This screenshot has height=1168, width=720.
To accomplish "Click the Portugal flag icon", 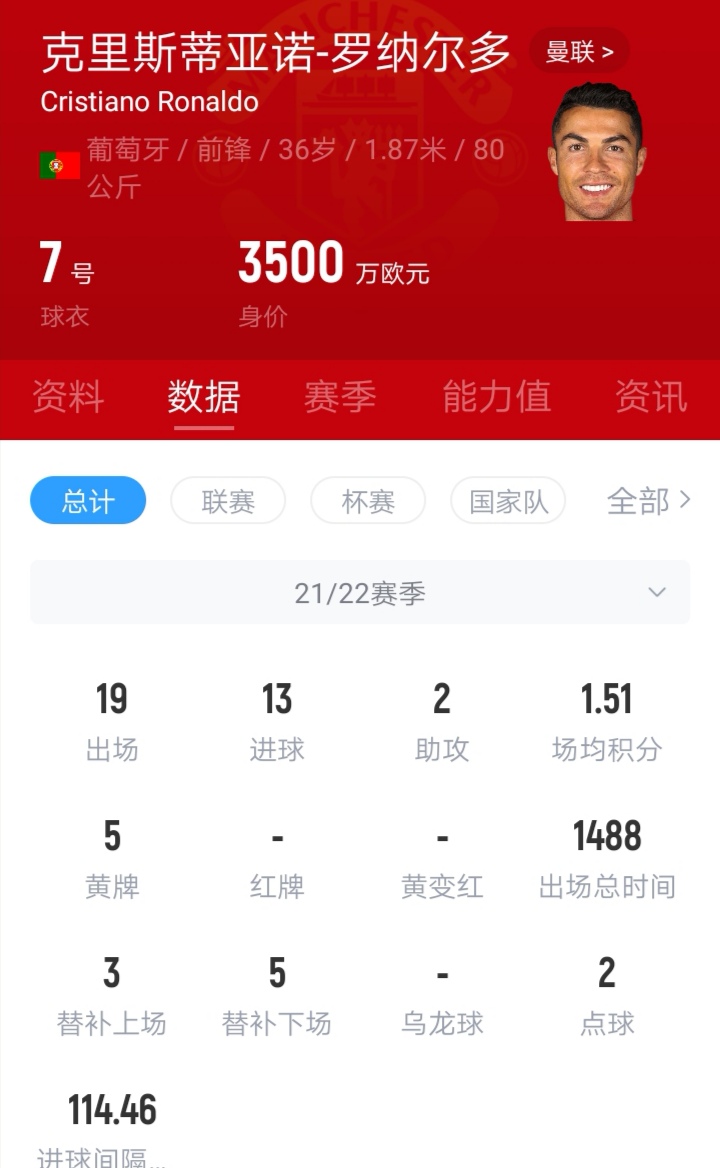I will pyautogui.click(x=60, y=165).
